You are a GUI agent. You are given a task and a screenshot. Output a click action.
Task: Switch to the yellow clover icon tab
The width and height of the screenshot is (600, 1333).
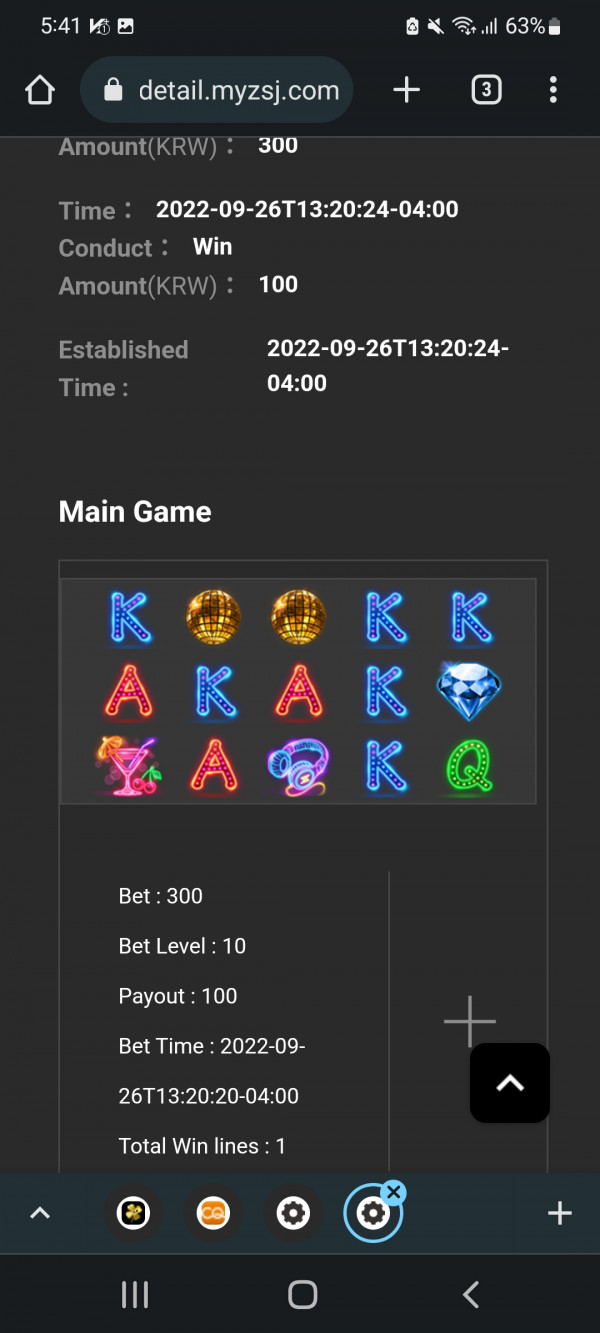coord(133,1214)
